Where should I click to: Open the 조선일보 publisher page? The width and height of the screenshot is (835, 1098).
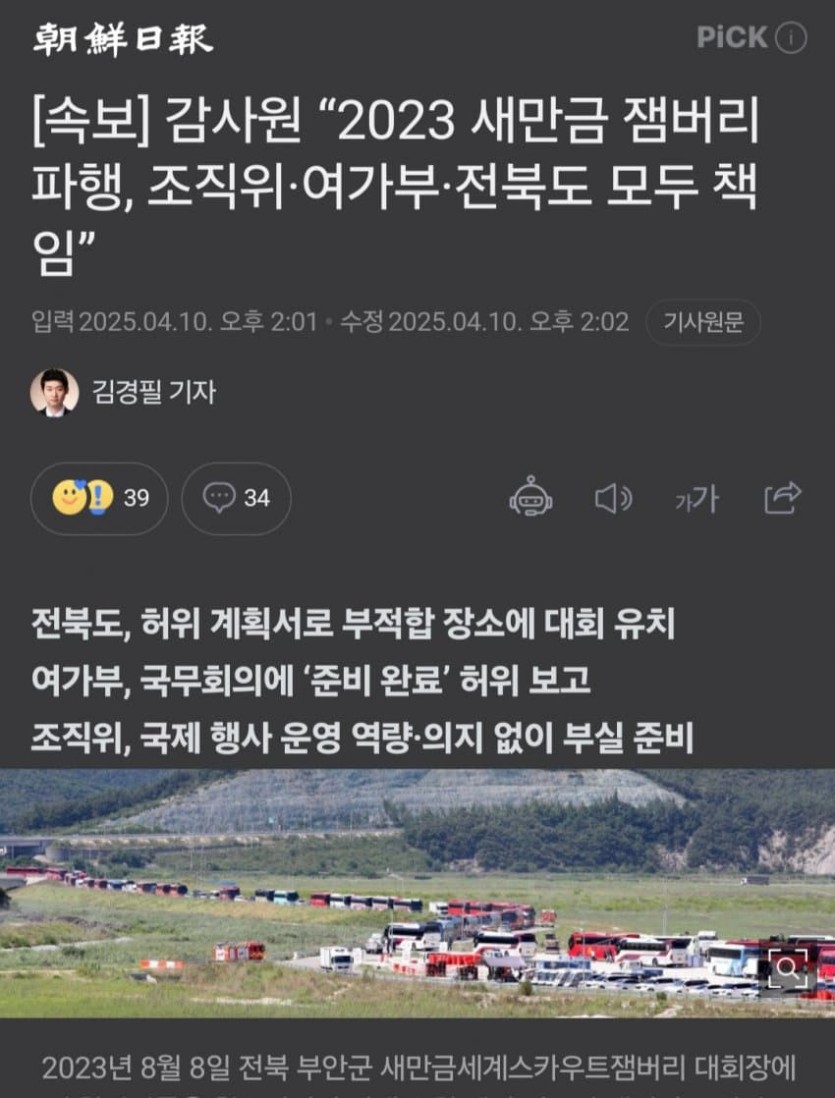(x=123, y=38)
